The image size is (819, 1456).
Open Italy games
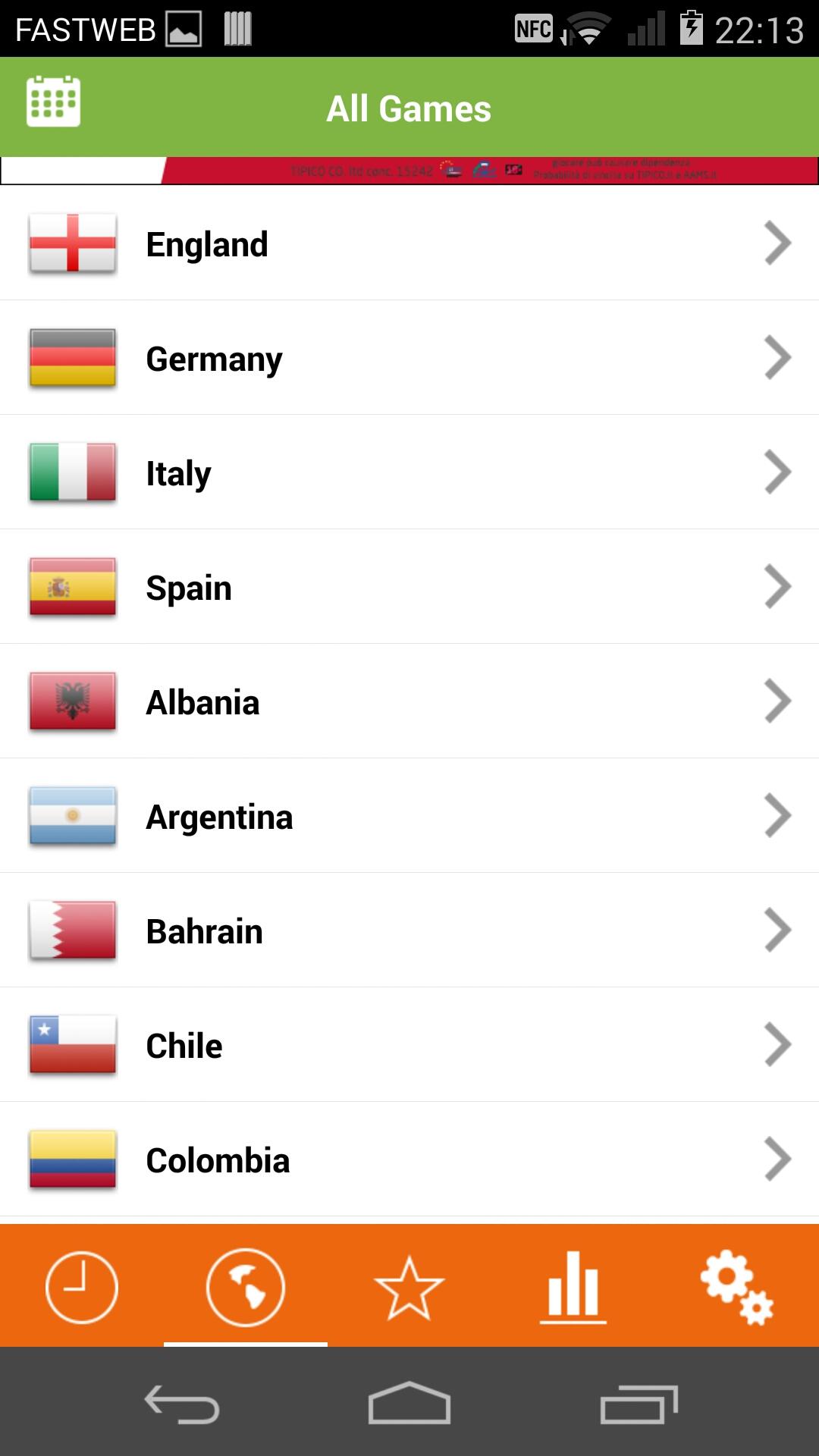[x=409, y=473]
